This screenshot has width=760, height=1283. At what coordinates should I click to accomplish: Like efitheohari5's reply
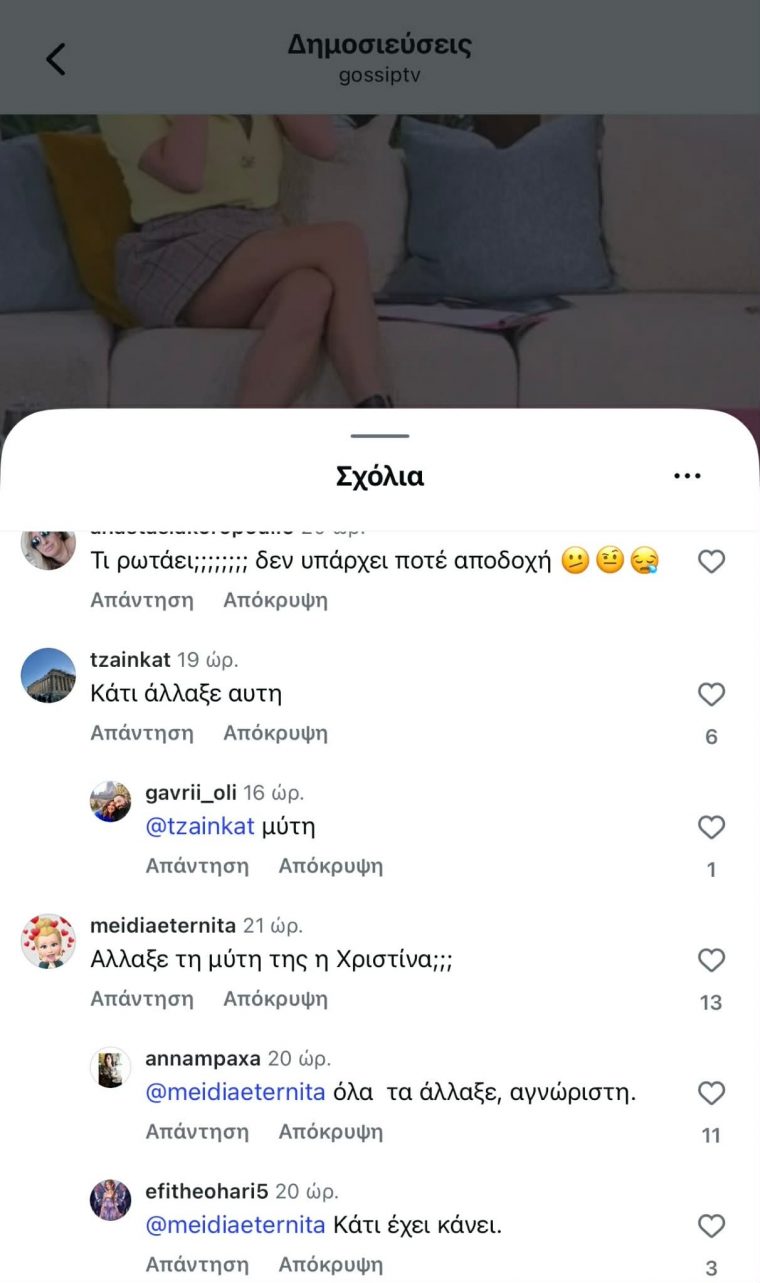[711, 1226]
